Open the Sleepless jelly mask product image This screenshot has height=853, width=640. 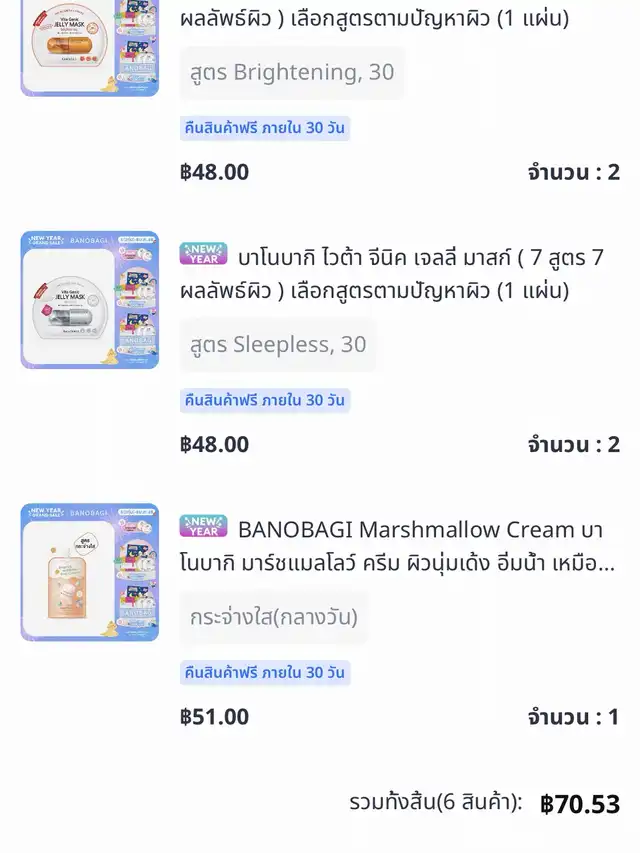[90, 300]
